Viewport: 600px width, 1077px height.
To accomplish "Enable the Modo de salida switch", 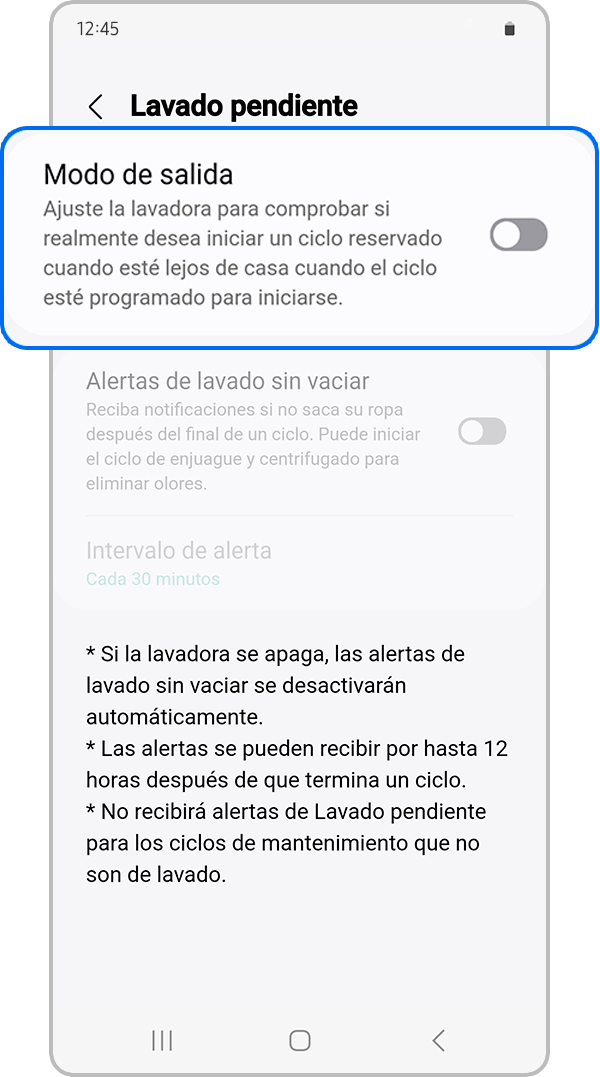I will pyautogui.click(x=518, y=235).
